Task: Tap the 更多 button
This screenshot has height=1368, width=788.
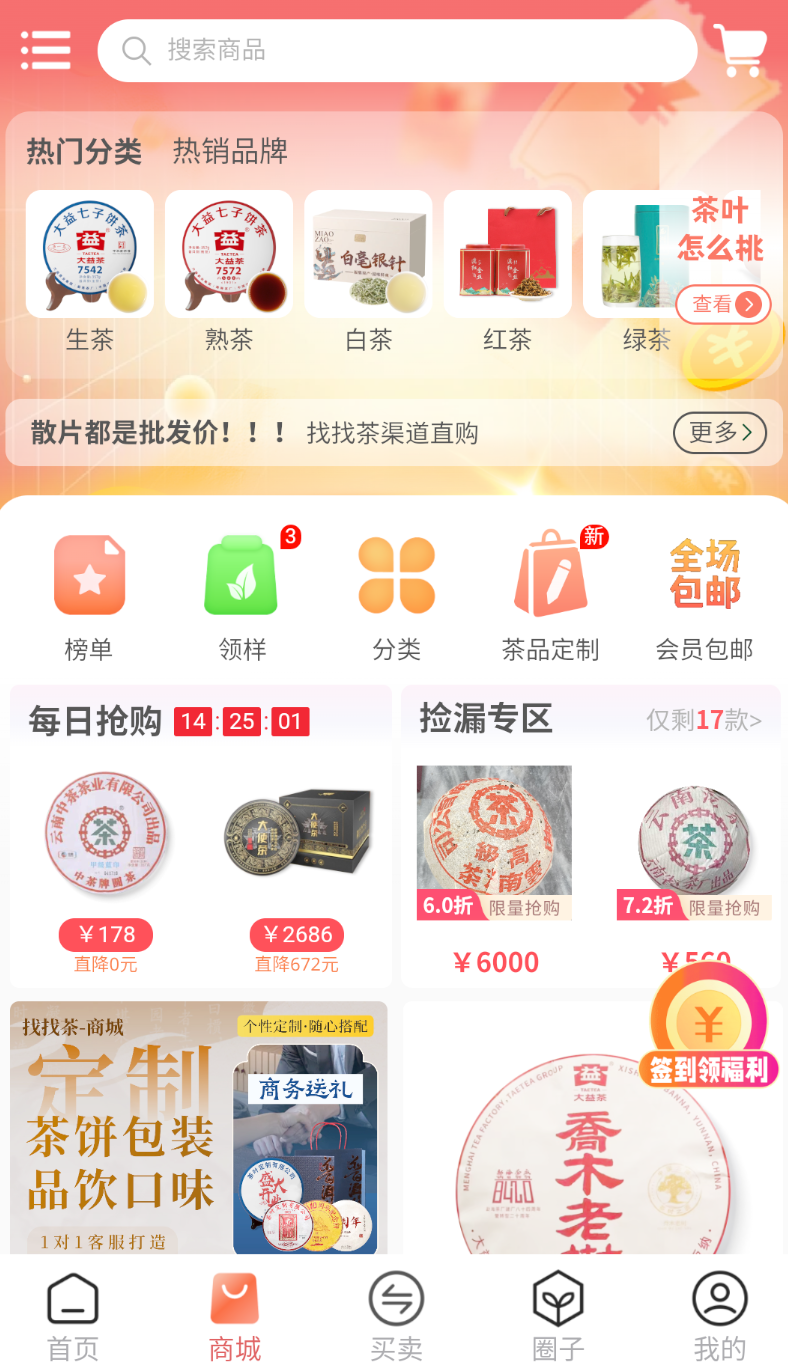Action: (720, 433)
